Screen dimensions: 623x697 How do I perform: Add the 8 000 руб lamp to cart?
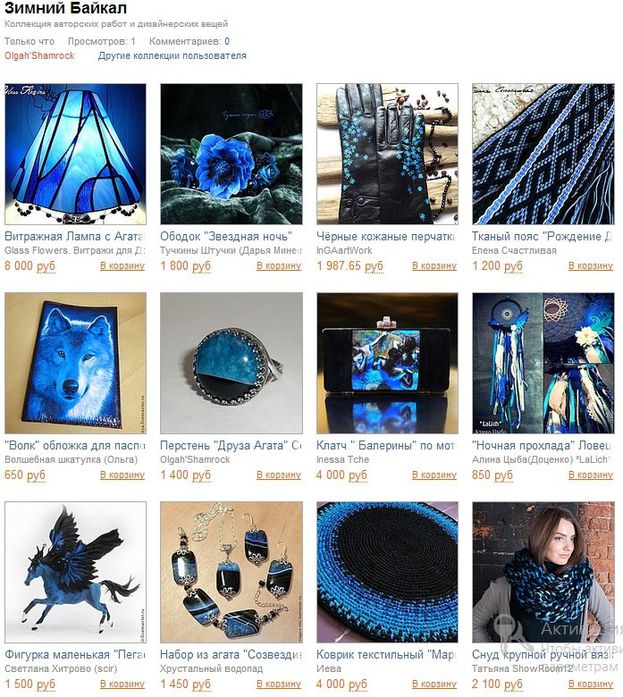pos(122,266)
